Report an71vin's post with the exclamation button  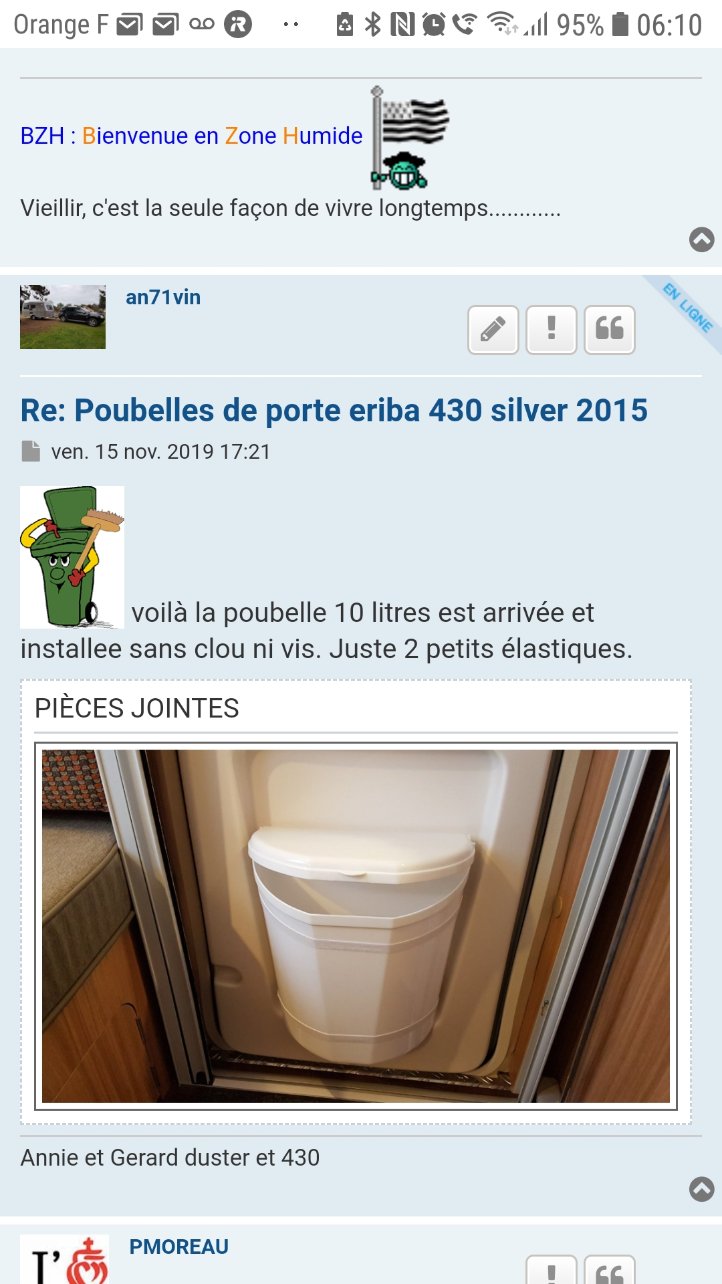point(551,329)
